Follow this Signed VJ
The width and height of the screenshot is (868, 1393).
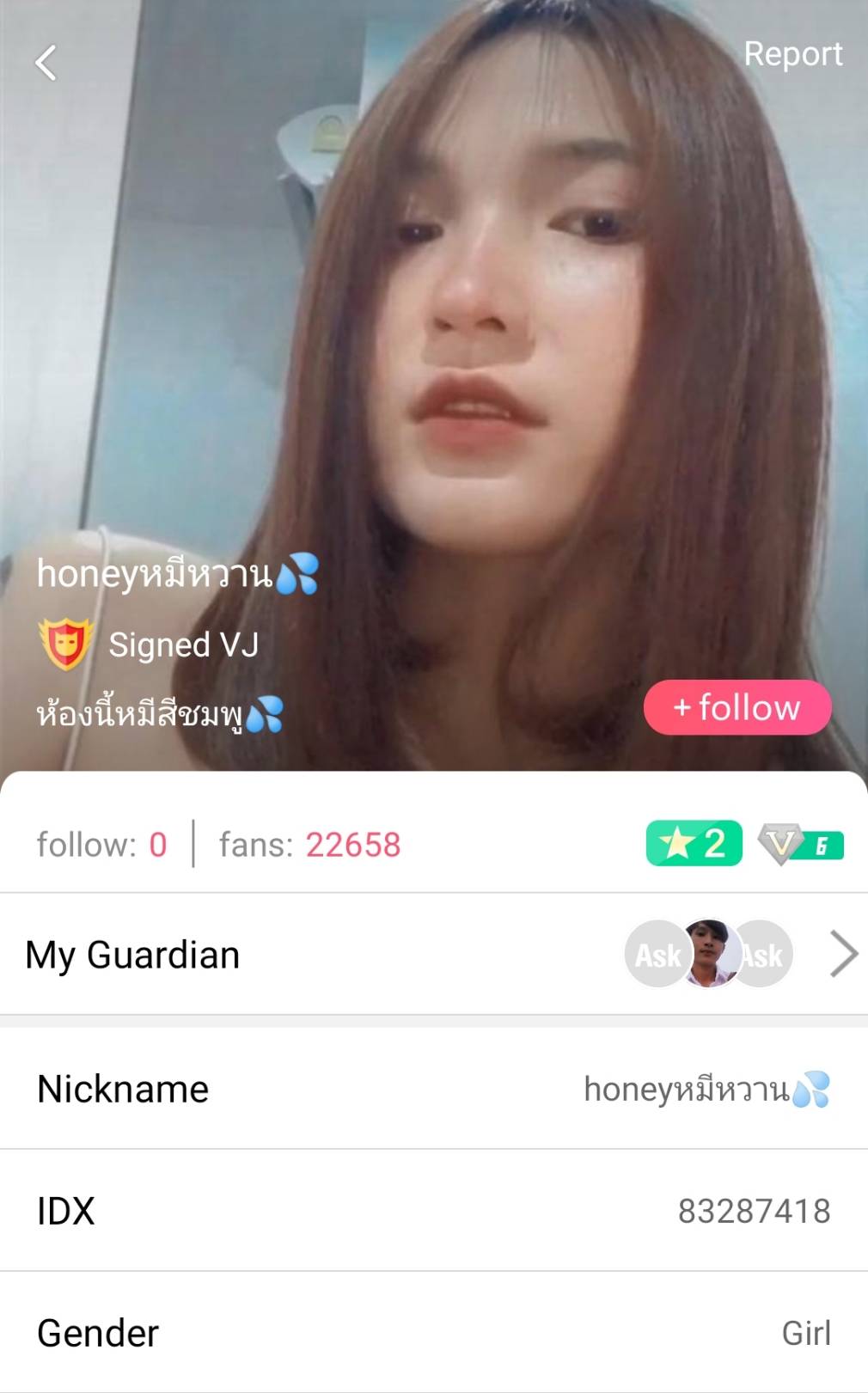[x=737, y=707]
